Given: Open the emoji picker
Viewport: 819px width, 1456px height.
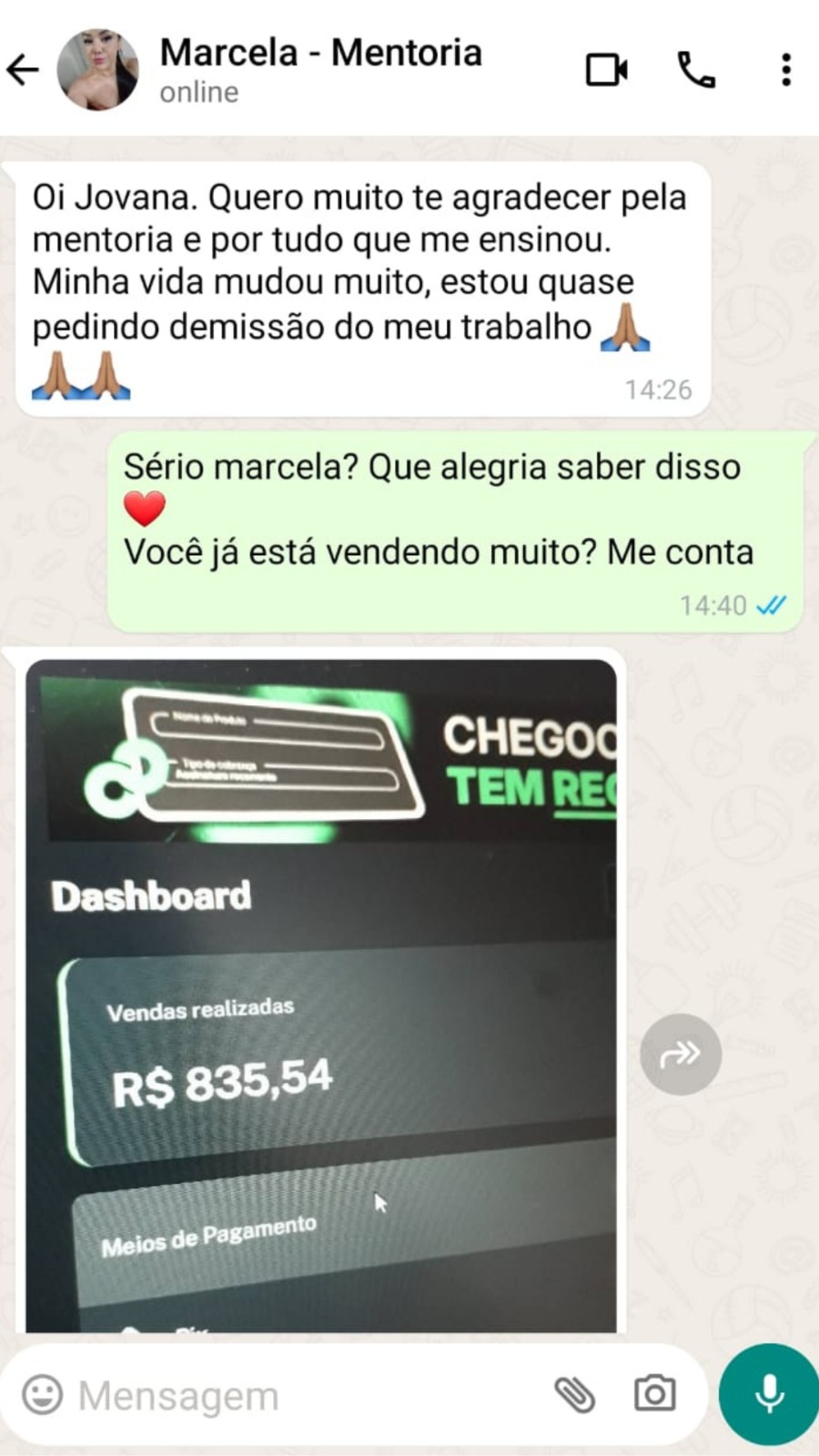Looking at the screenshot, I should 43,1394.
